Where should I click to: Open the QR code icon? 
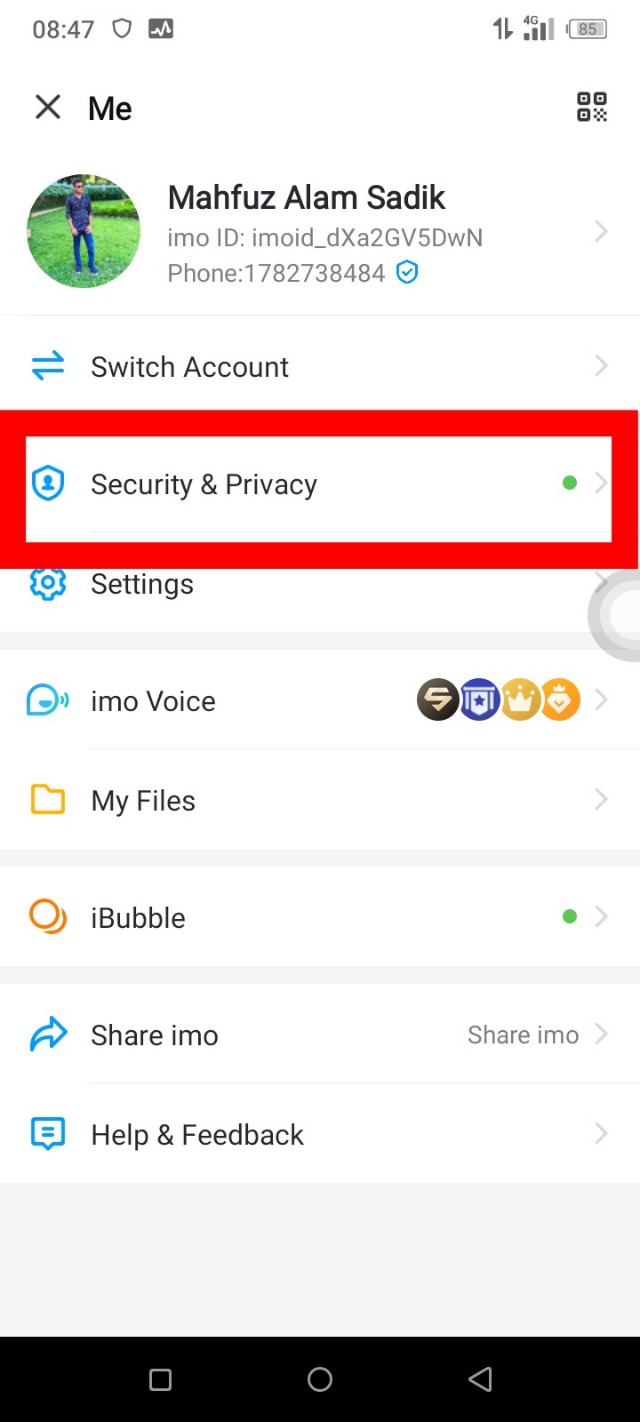pos(592,107)
